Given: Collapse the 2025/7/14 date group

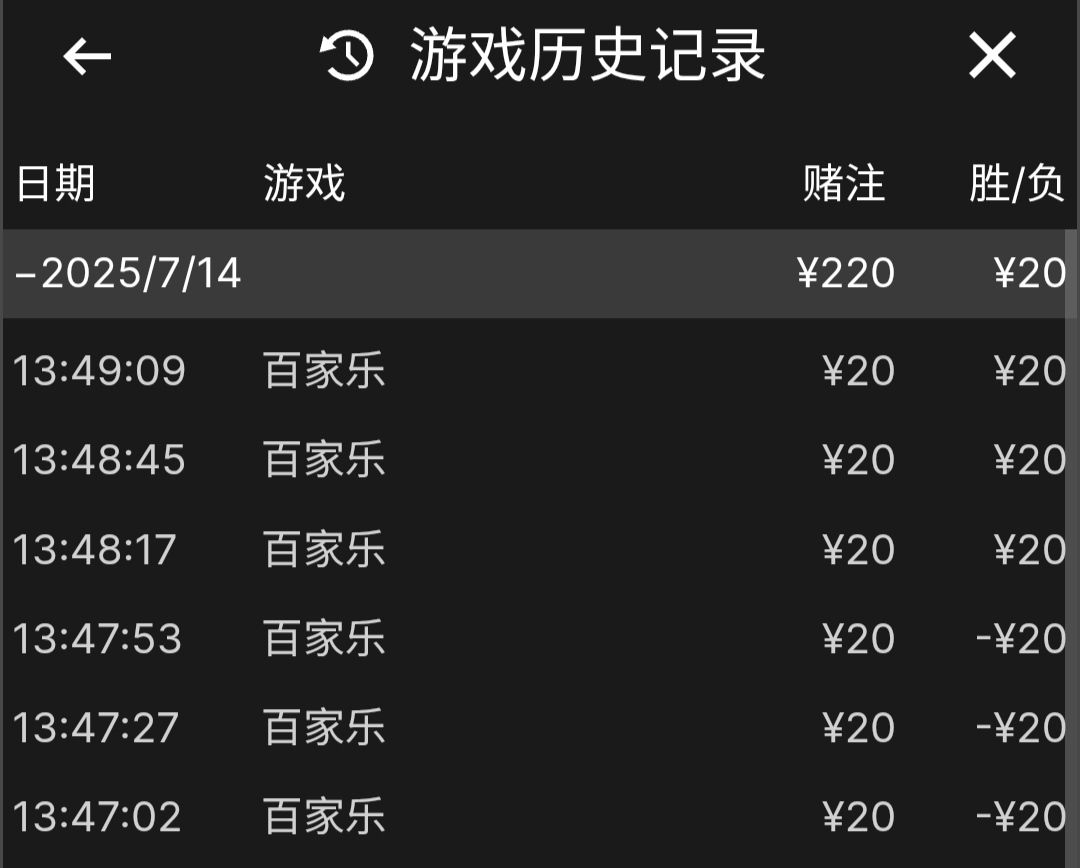Looking at the screenshot, I should click(x=130, y=273).
